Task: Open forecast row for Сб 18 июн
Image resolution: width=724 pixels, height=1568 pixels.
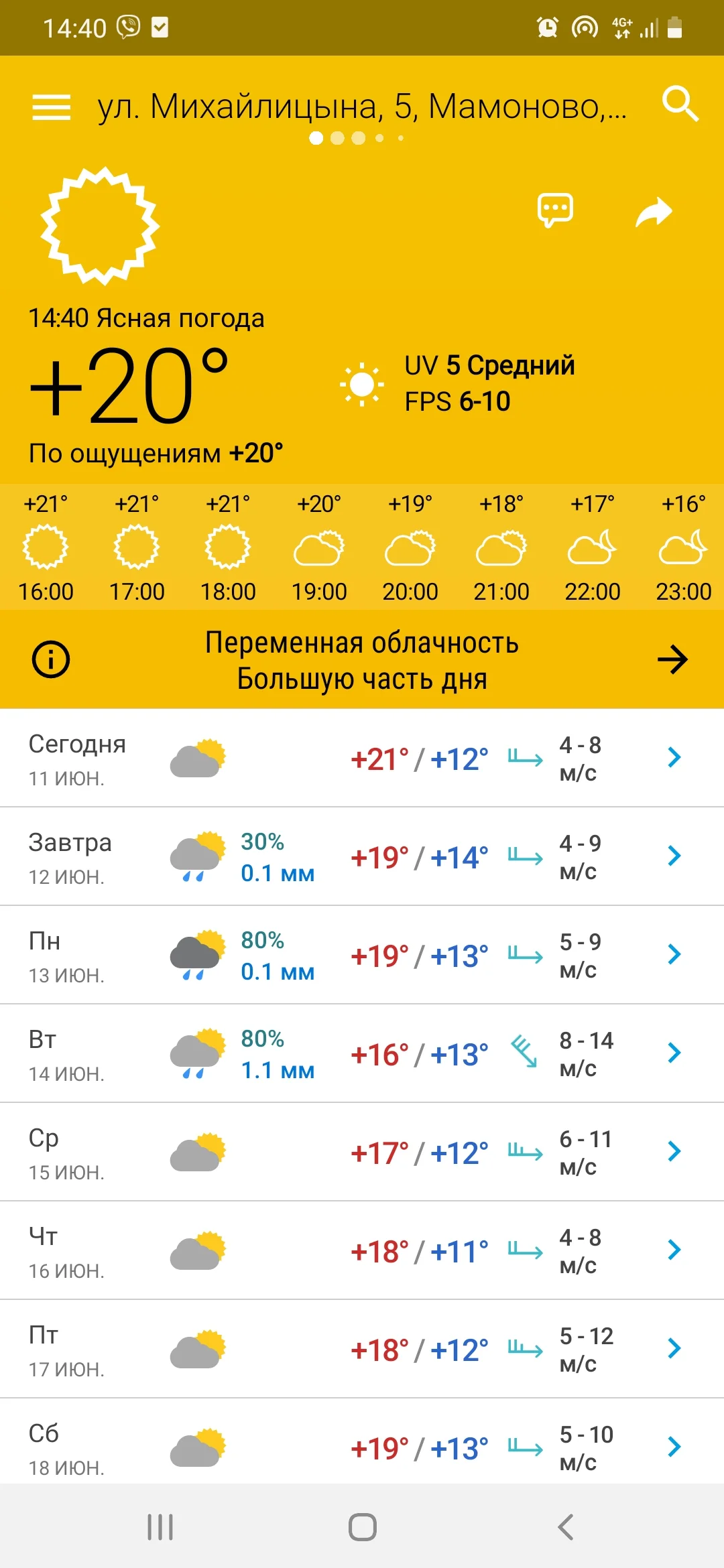Action: click(x=672, y=1445)
